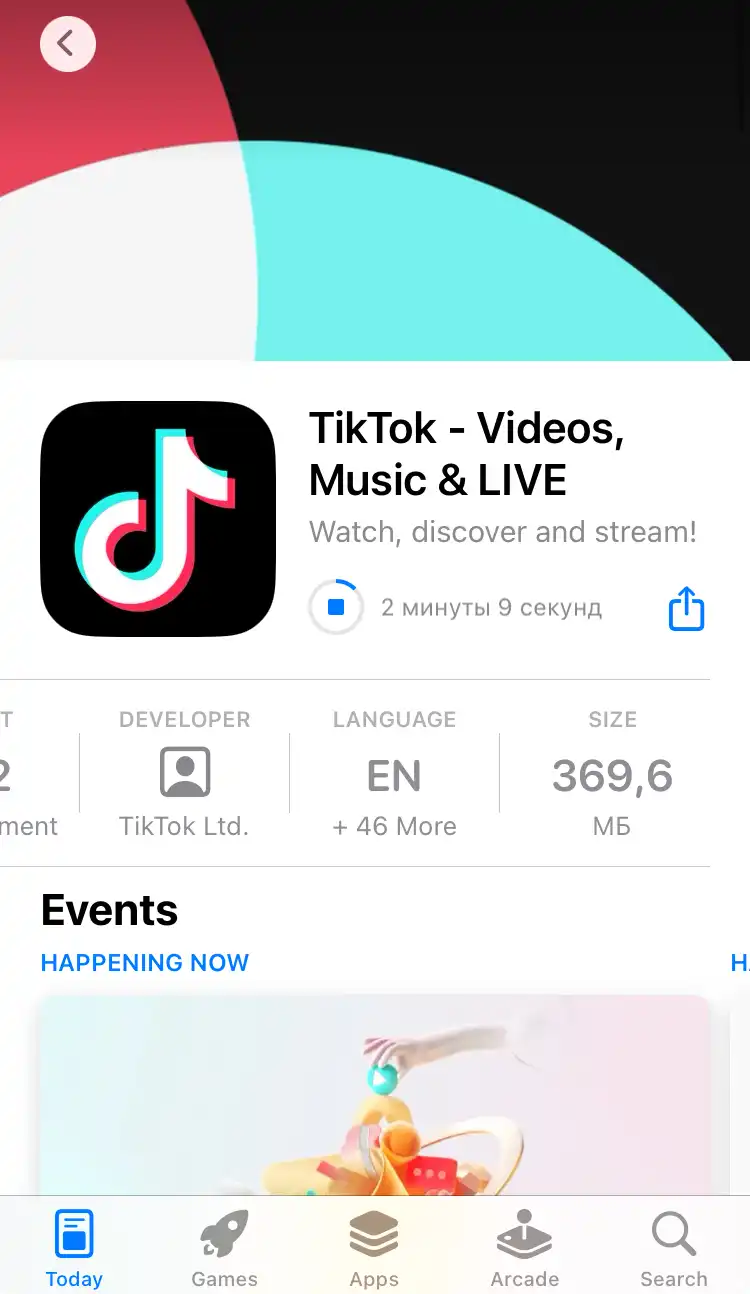
Task: Stop the TikTok download in progress
Action: coord(336,606)
